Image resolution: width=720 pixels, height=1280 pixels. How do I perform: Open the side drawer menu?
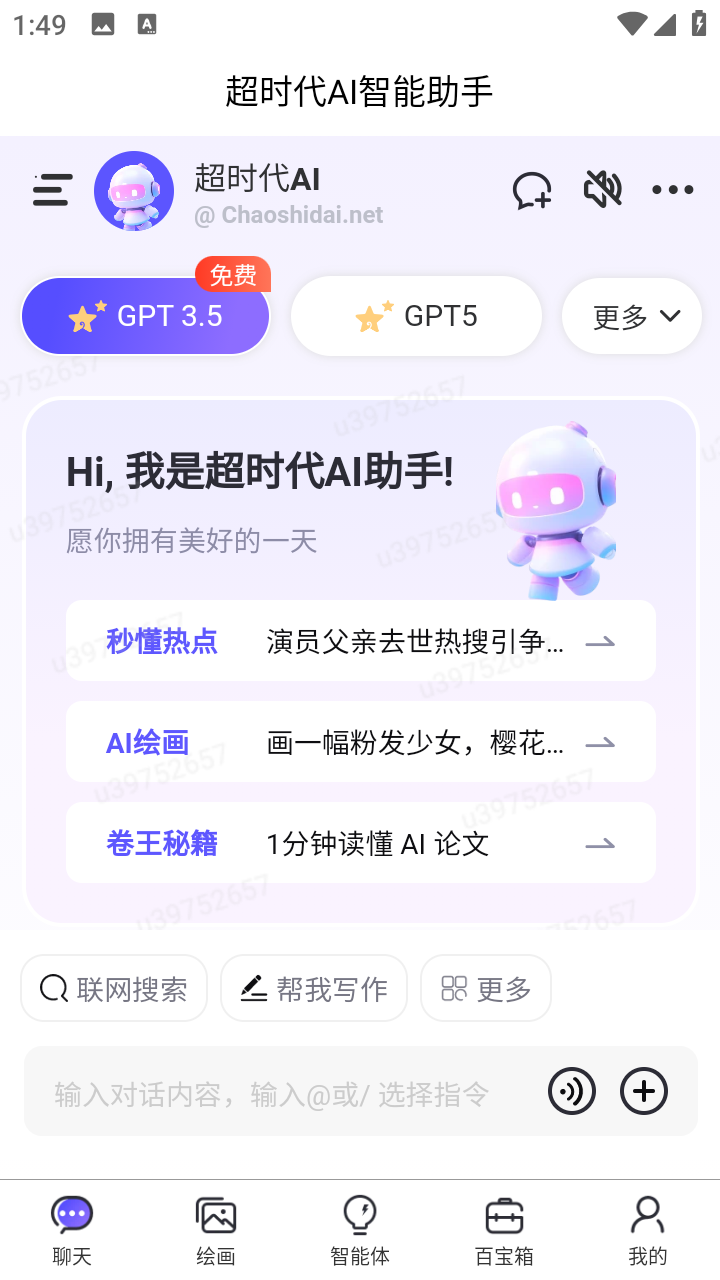pyautogui.click(x=52, y=189)
